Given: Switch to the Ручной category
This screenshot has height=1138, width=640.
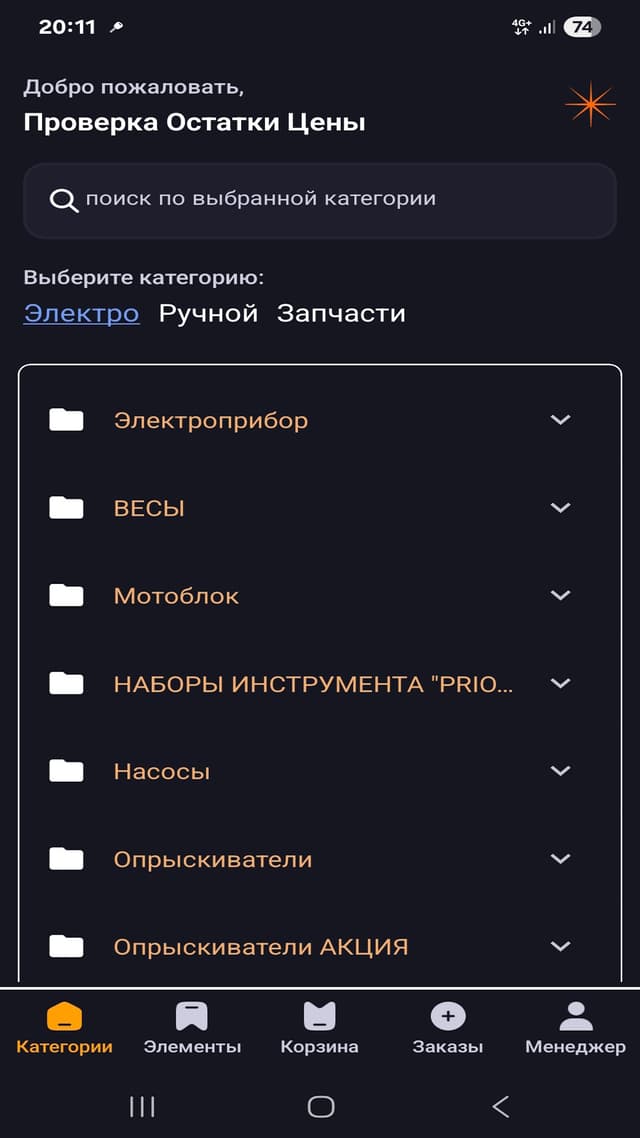Looking at the screenshot, I should tap(208, 313).
